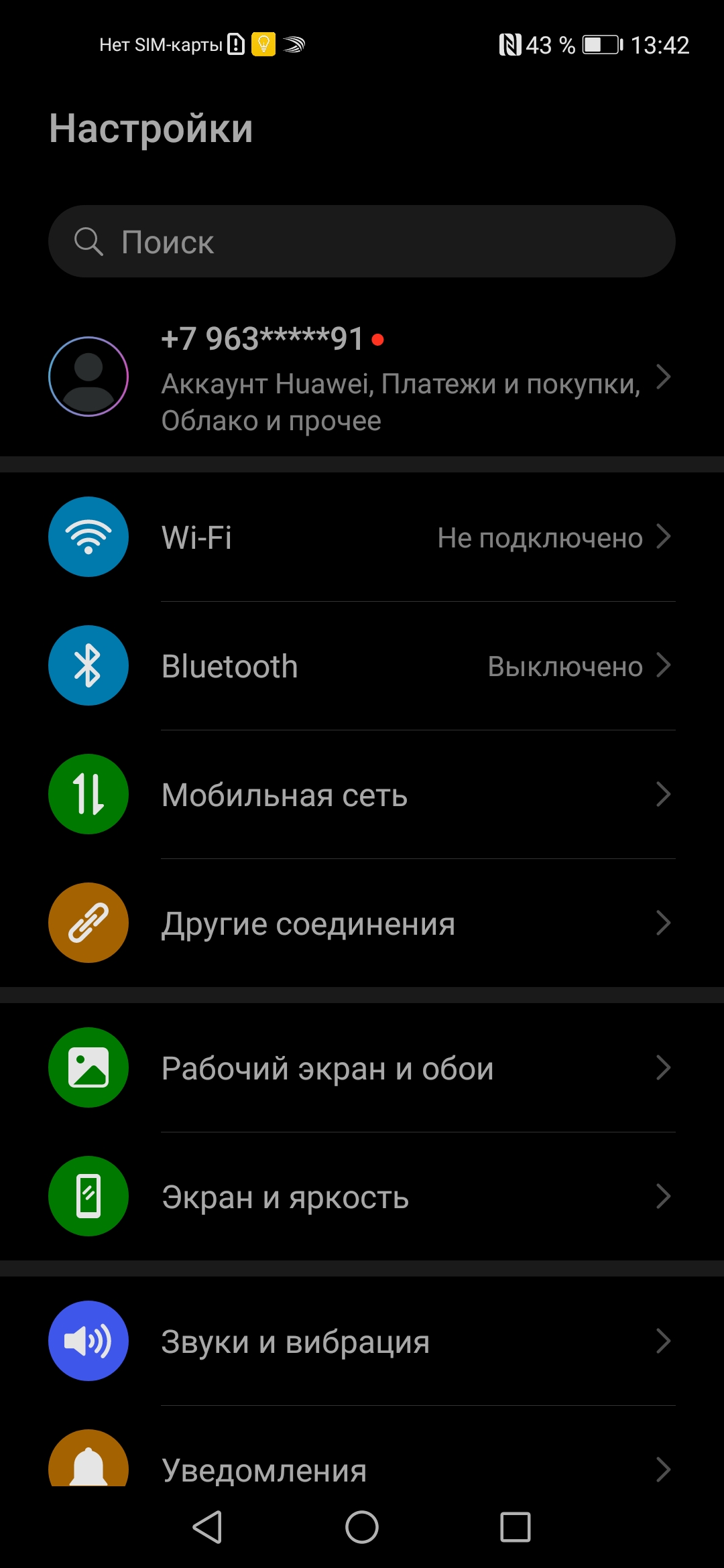This screenshot has height=1568, width=724.
Task: Open Уведомления settings
Action: point(362,1467)
